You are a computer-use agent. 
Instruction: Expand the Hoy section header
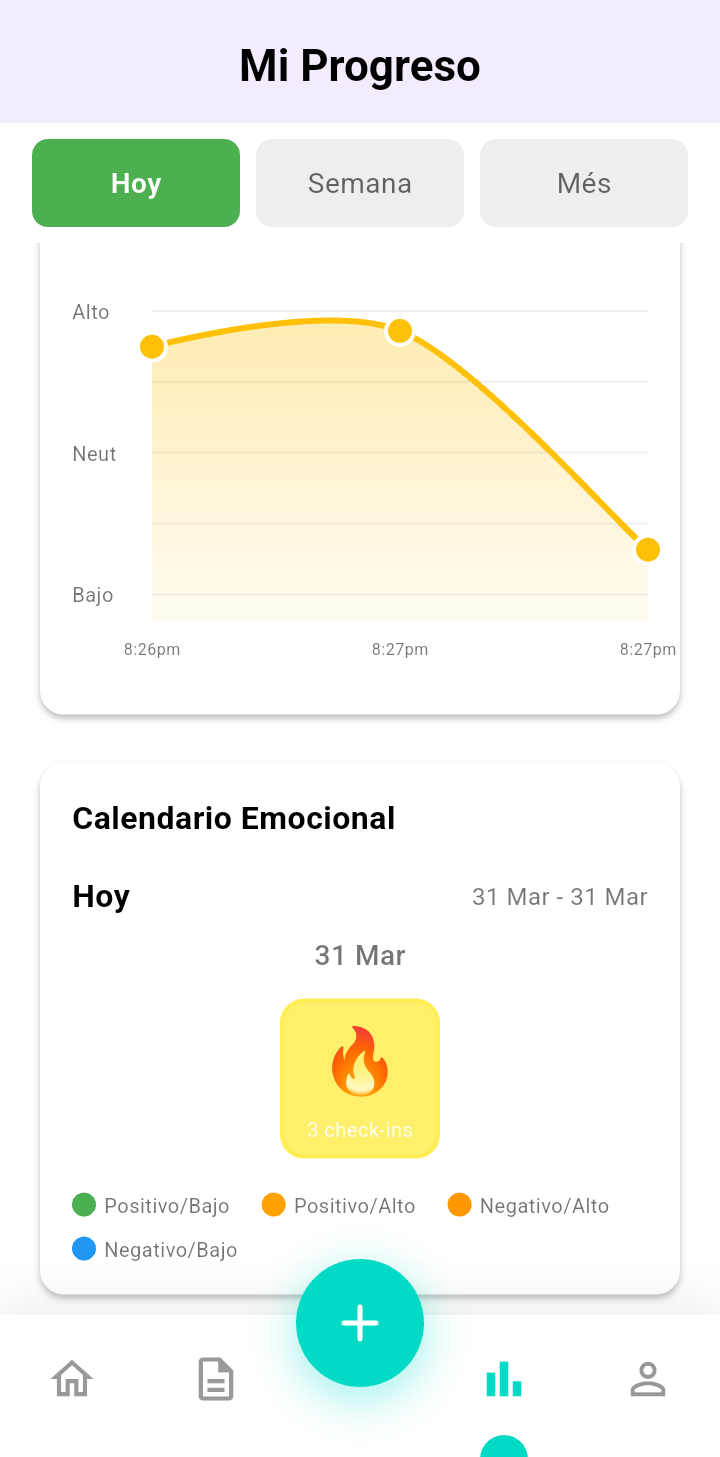tap(100, 896)
